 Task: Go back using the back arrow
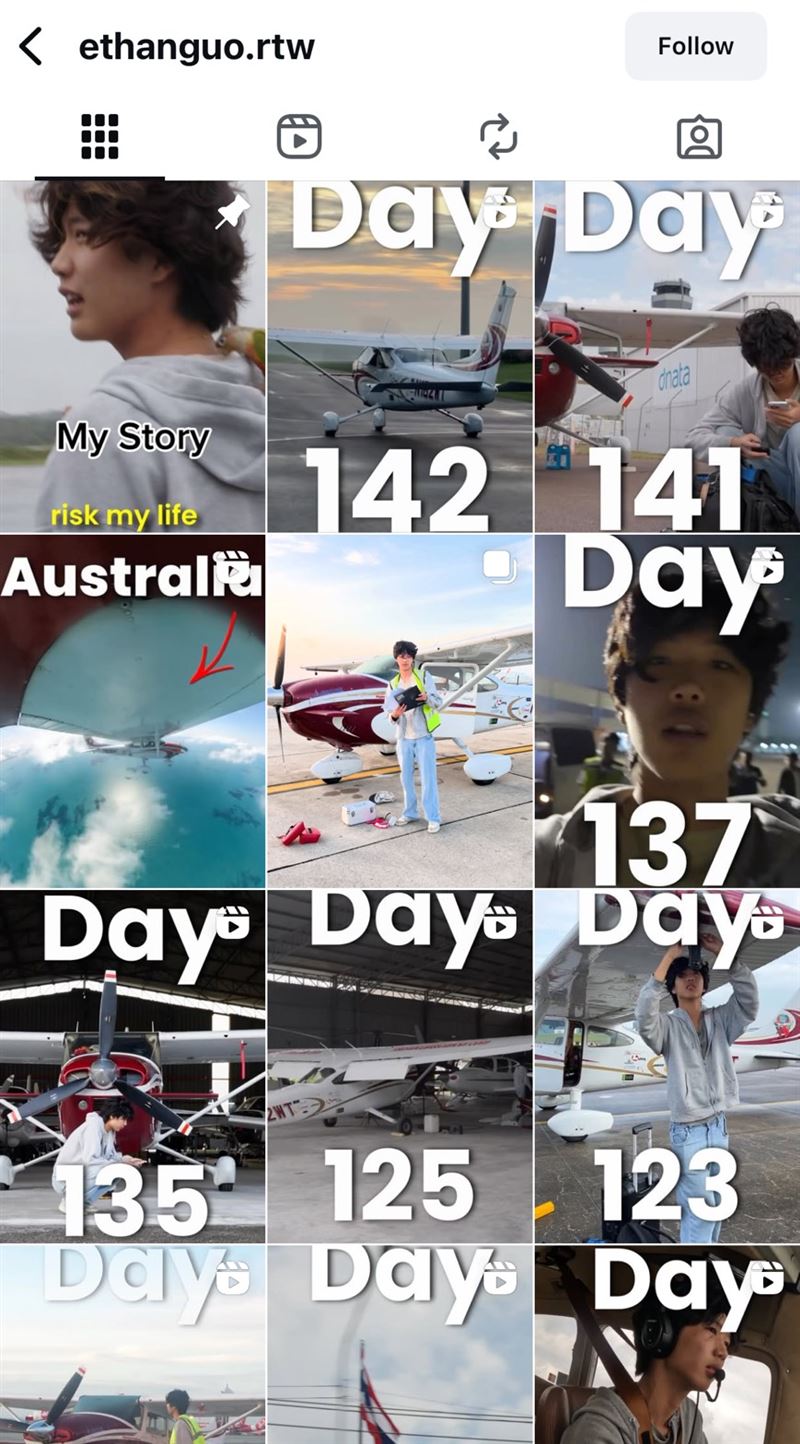tap(32, 46)
